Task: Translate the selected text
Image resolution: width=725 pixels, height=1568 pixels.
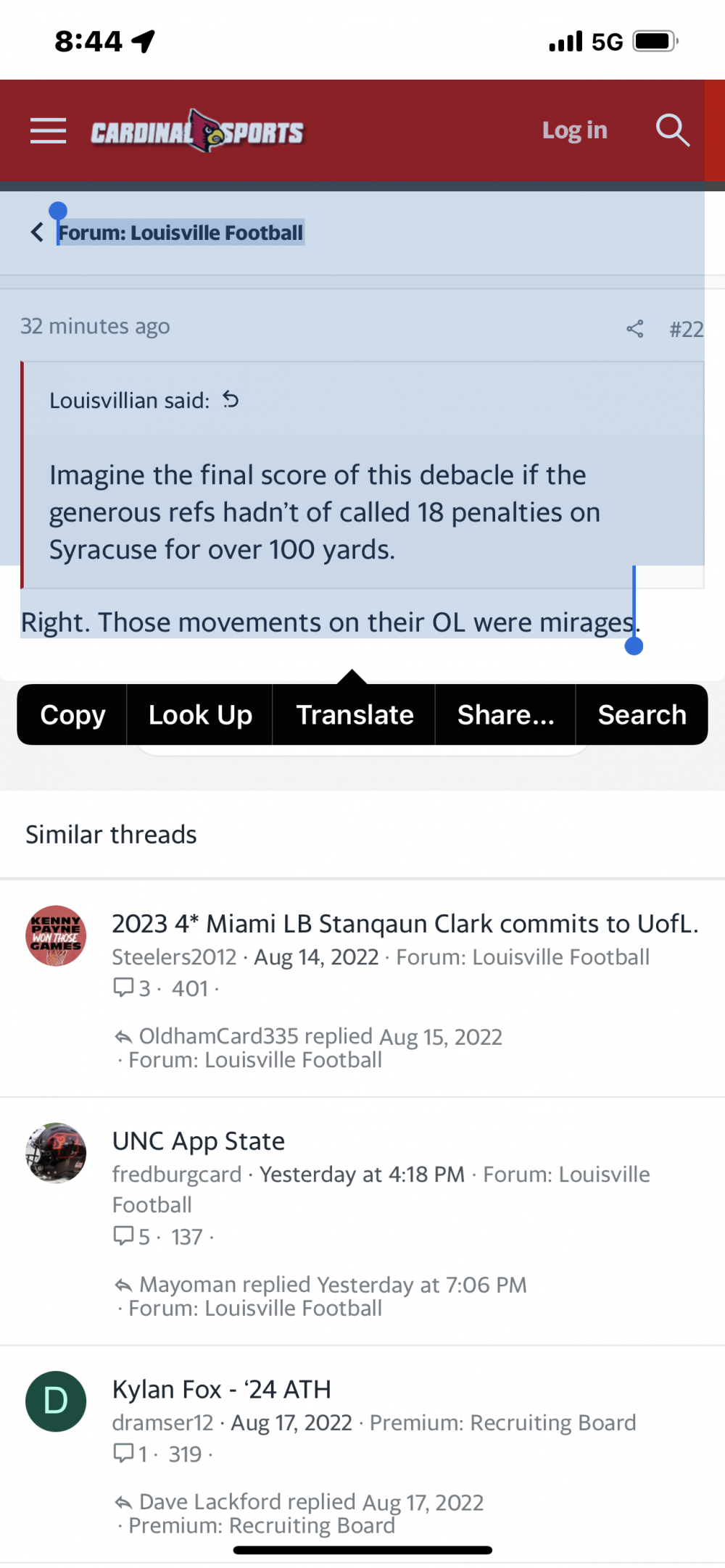Action: coord(355,714)
